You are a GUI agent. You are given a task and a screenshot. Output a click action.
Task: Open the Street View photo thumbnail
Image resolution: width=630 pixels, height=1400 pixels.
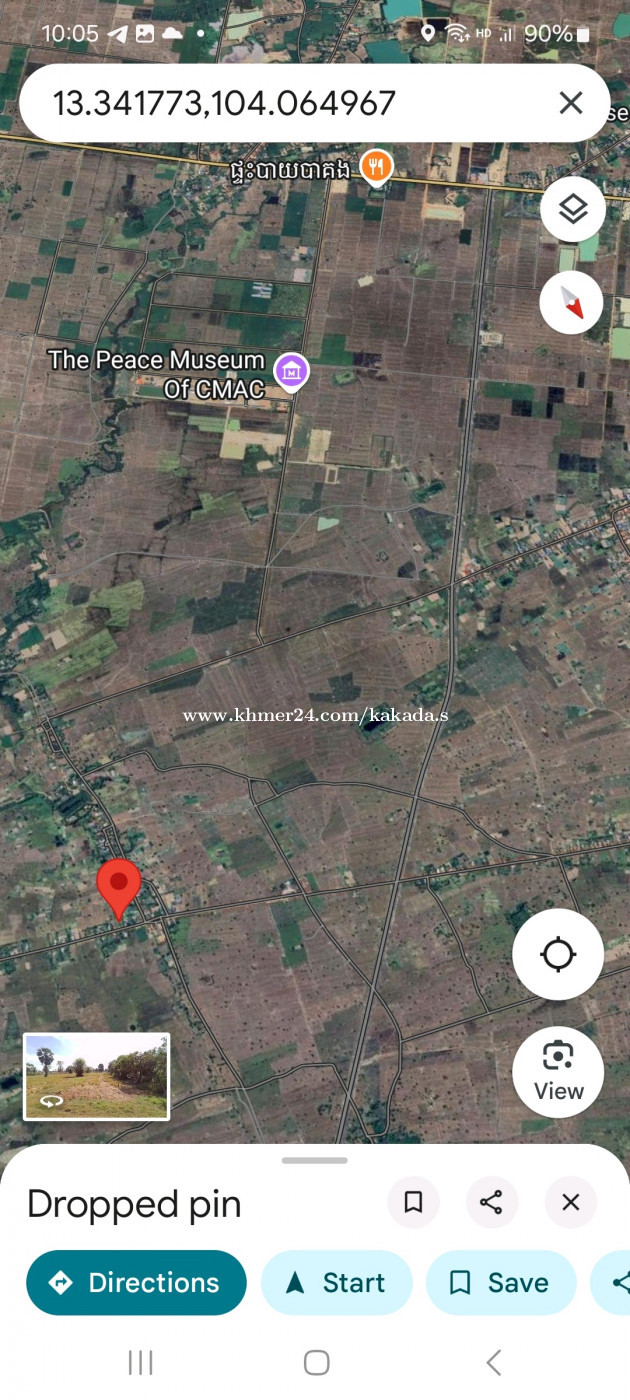pos(97,1076)
